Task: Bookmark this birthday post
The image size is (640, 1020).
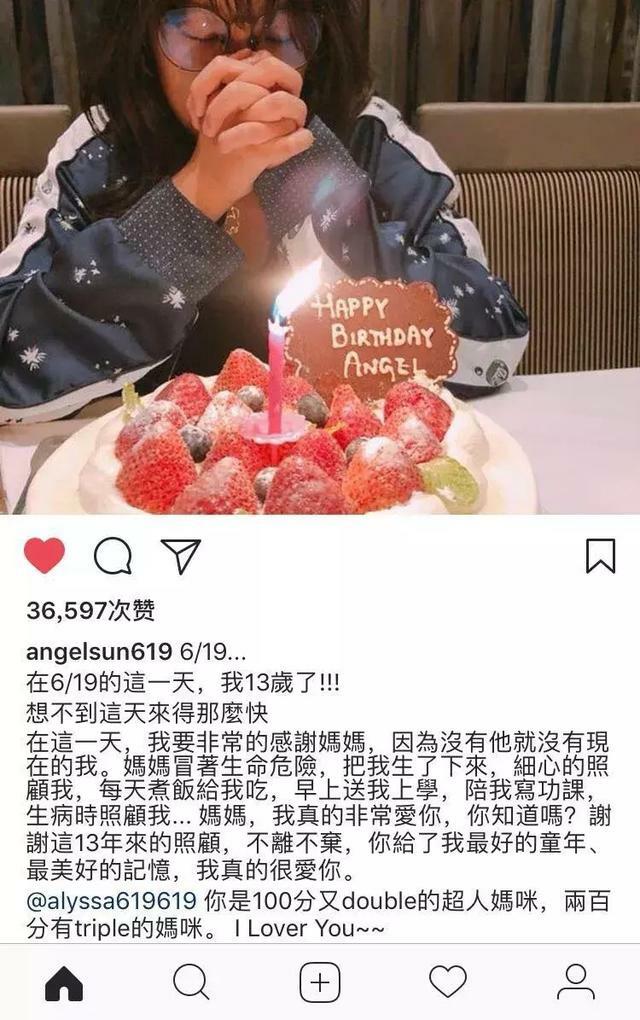Action: [x=600, y=556]
